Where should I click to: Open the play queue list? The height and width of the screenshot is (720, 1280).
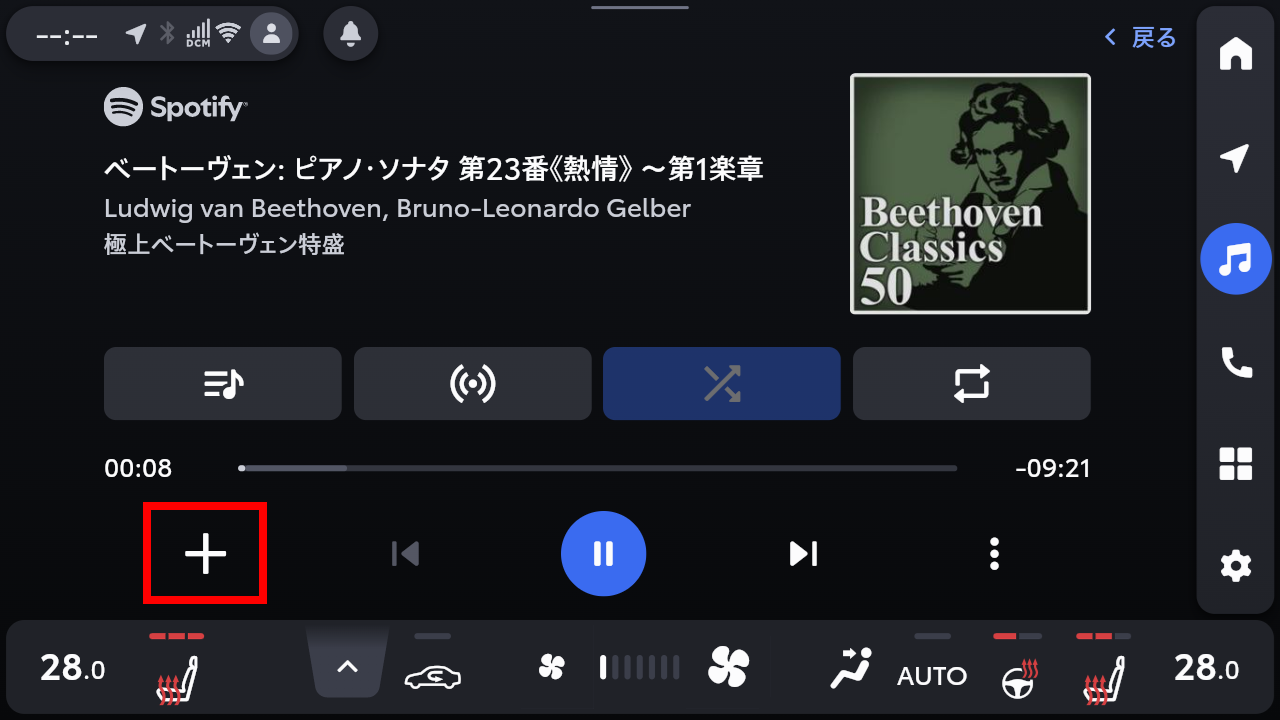pyautogui.click(x=222, y=383)
